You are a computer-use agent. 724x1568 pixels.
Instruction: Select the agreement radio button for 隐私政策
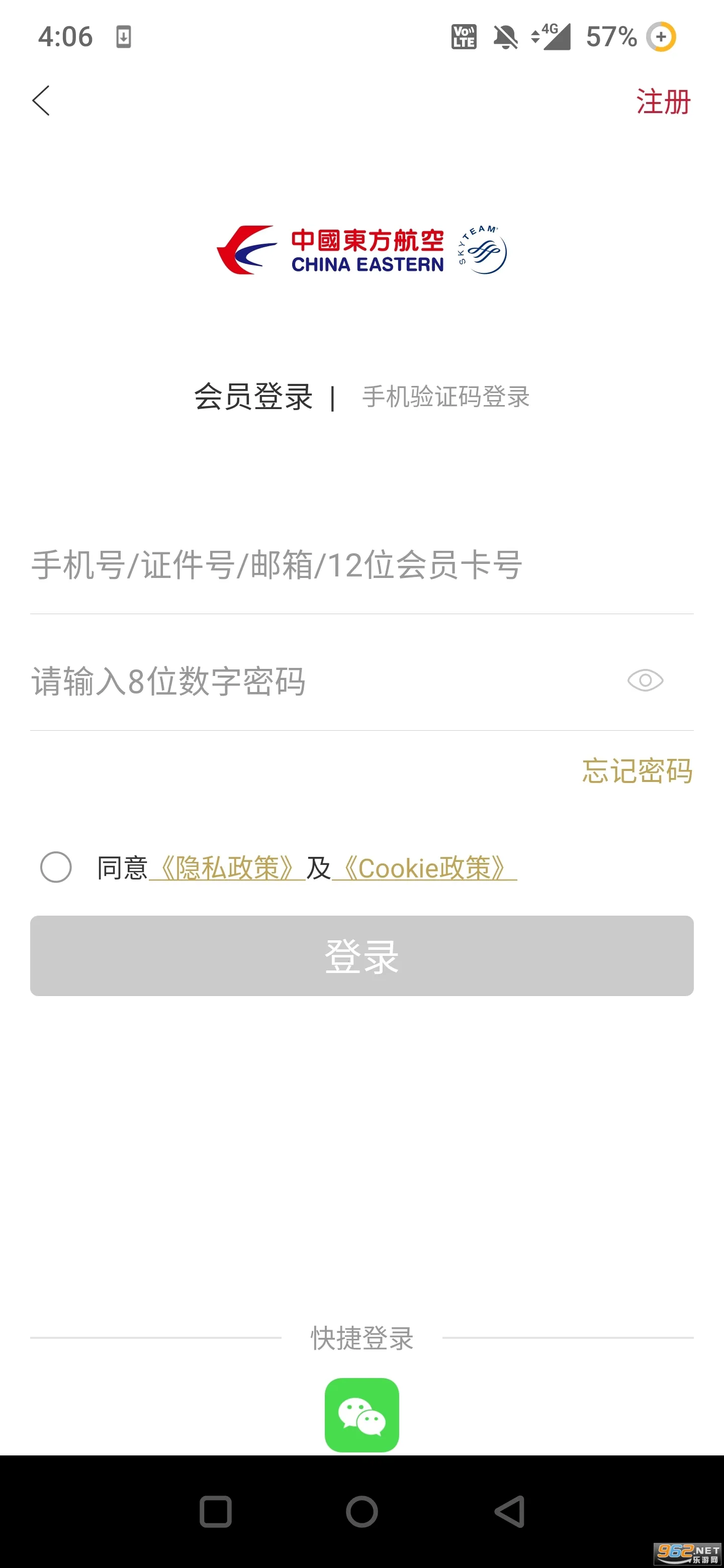(55, 868)
